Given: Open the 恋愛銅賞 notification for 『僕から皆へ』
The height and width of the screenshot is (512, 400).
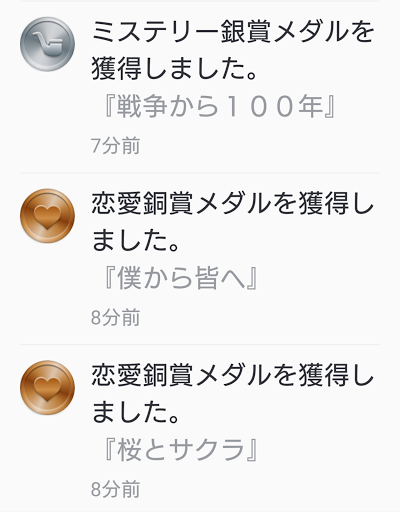Looking at the screenshot, I should [x=200, y=259].
